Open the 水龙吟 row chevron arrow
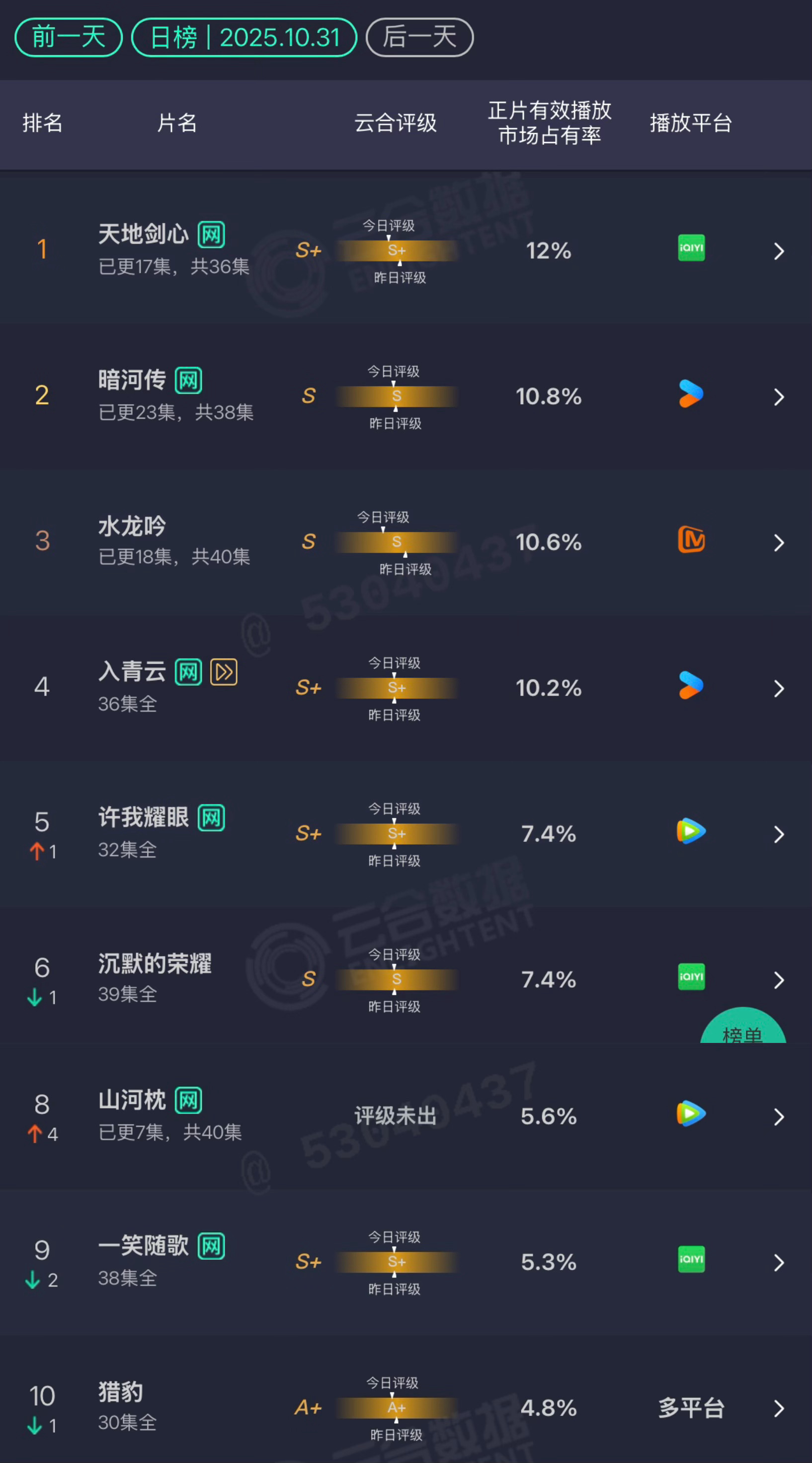The image size is (812, 1463). 779,542
